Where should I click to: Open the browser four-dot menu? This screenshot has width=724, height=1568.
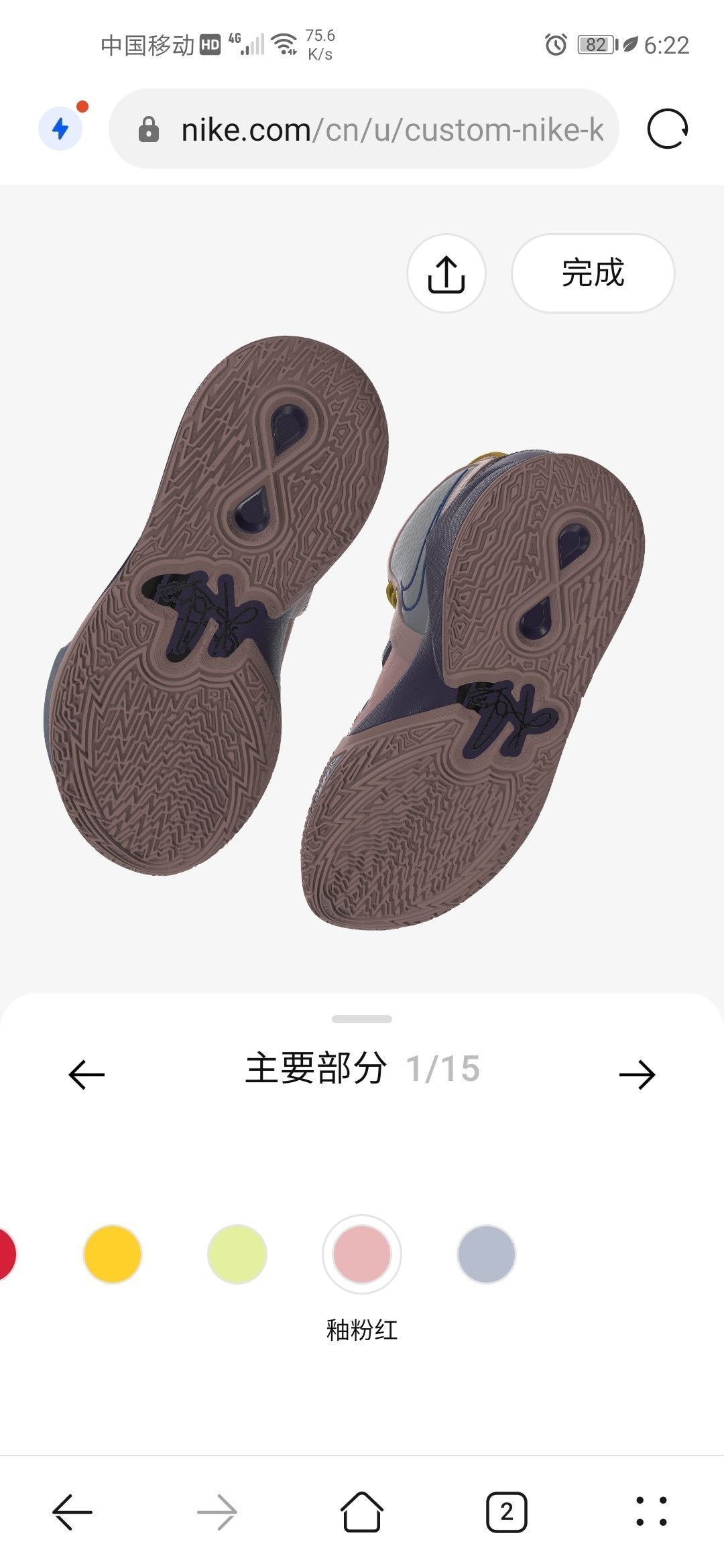point(651,1512)
